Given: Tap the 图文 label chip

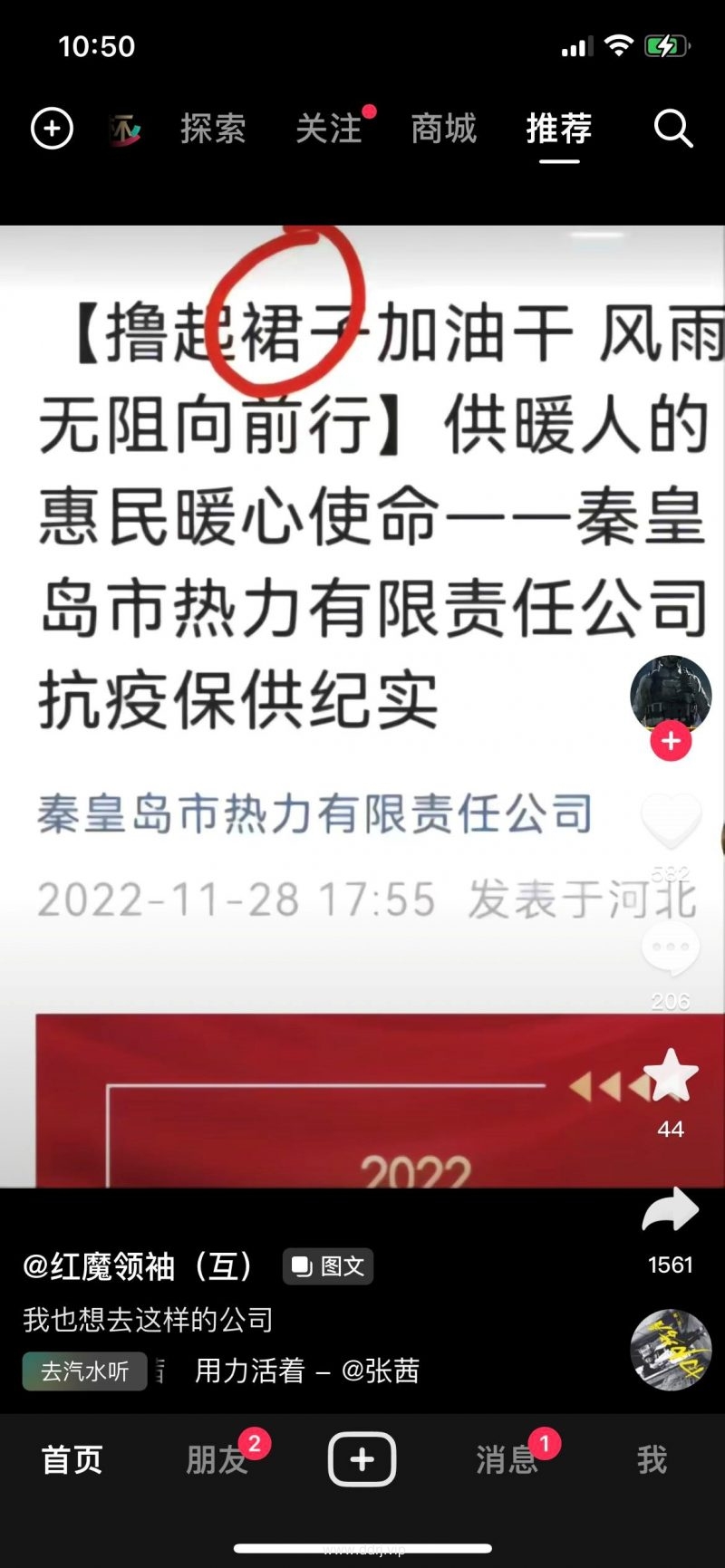Looking at the screenshot, I should pos(328,1266).
